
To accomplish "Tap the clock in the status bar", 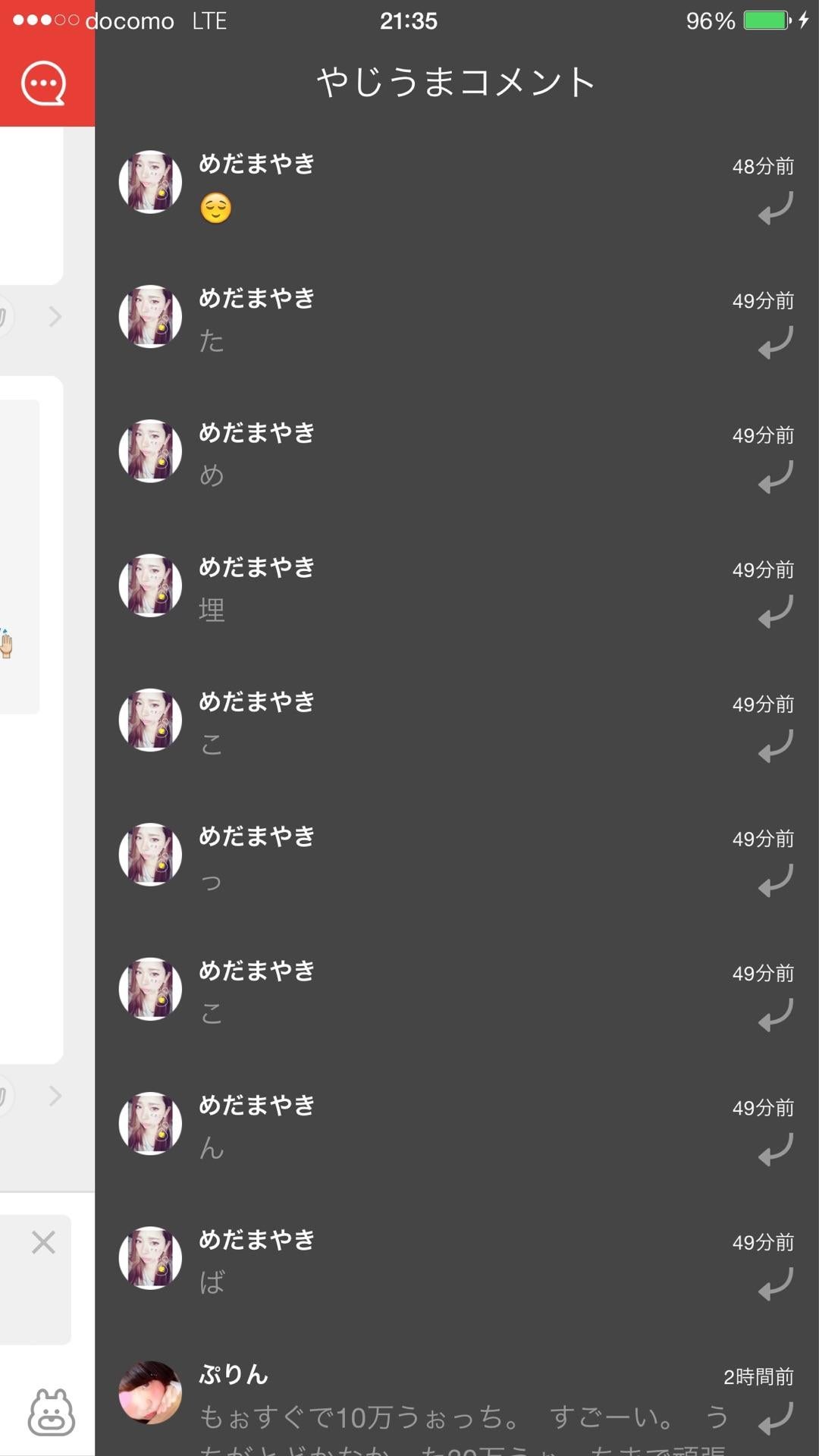I will [x=409, y=20].
